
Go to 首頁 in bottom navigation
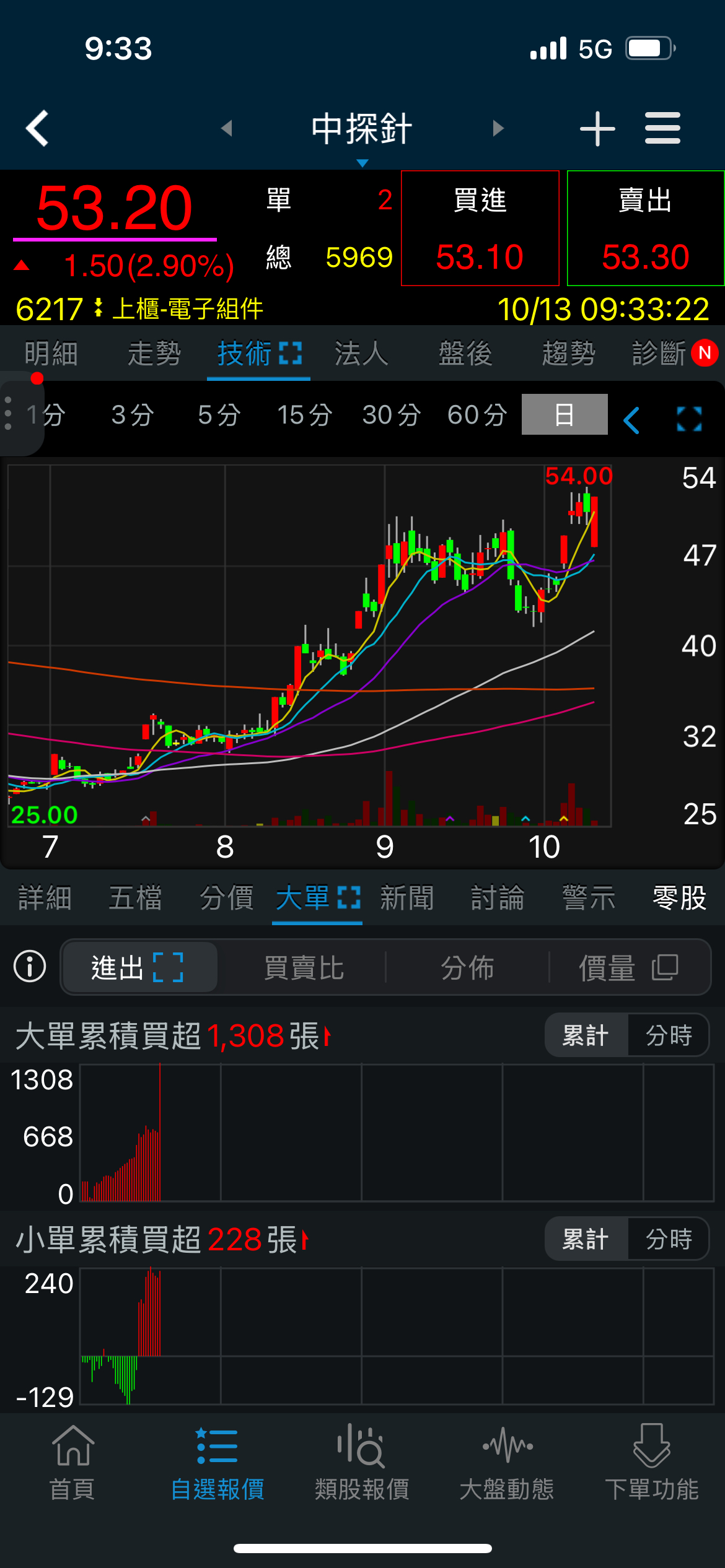[x=72, y=1461]
